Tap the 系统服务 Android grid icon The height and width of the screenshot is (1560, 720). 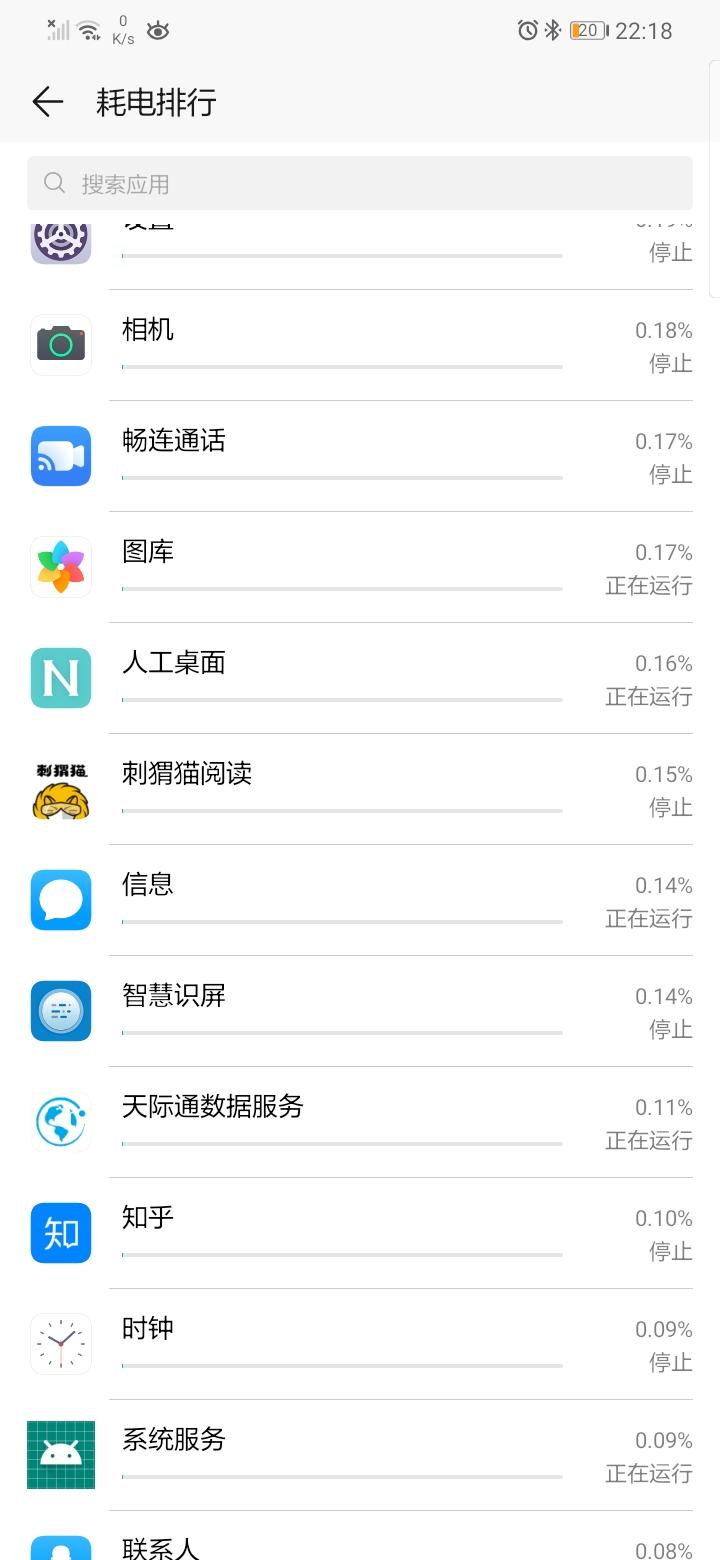tap(60, 1455)
